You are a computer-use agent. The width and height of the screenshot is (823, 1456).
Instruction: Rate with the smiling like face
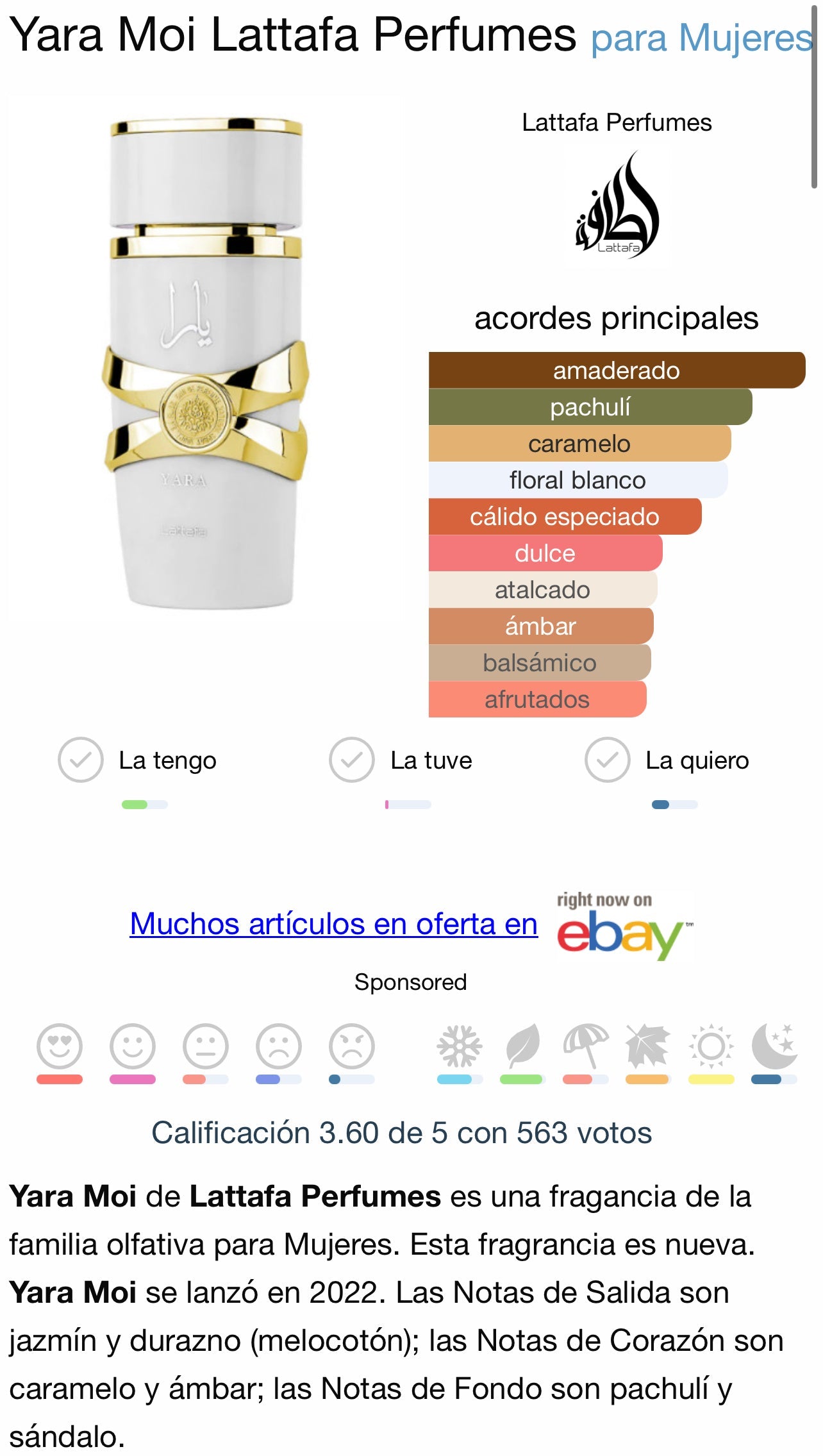tap(133, 1046)
